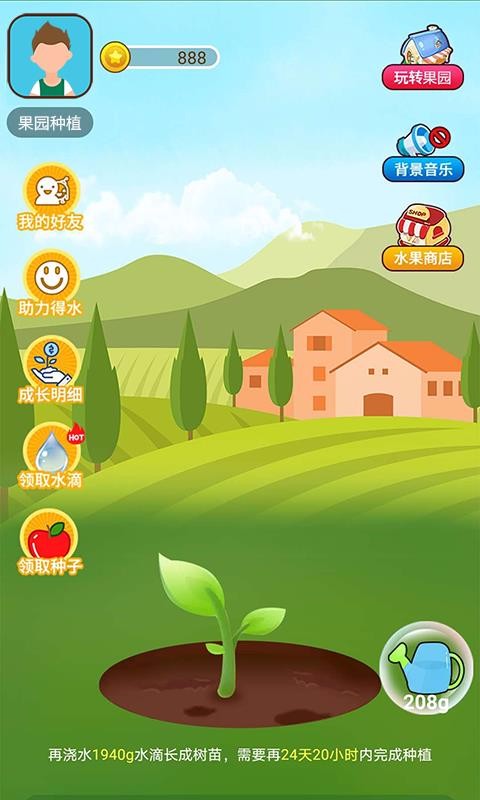Screen dimensions: 480x800
Task: View 成长明细 growth details
Action: click(50, 370)
